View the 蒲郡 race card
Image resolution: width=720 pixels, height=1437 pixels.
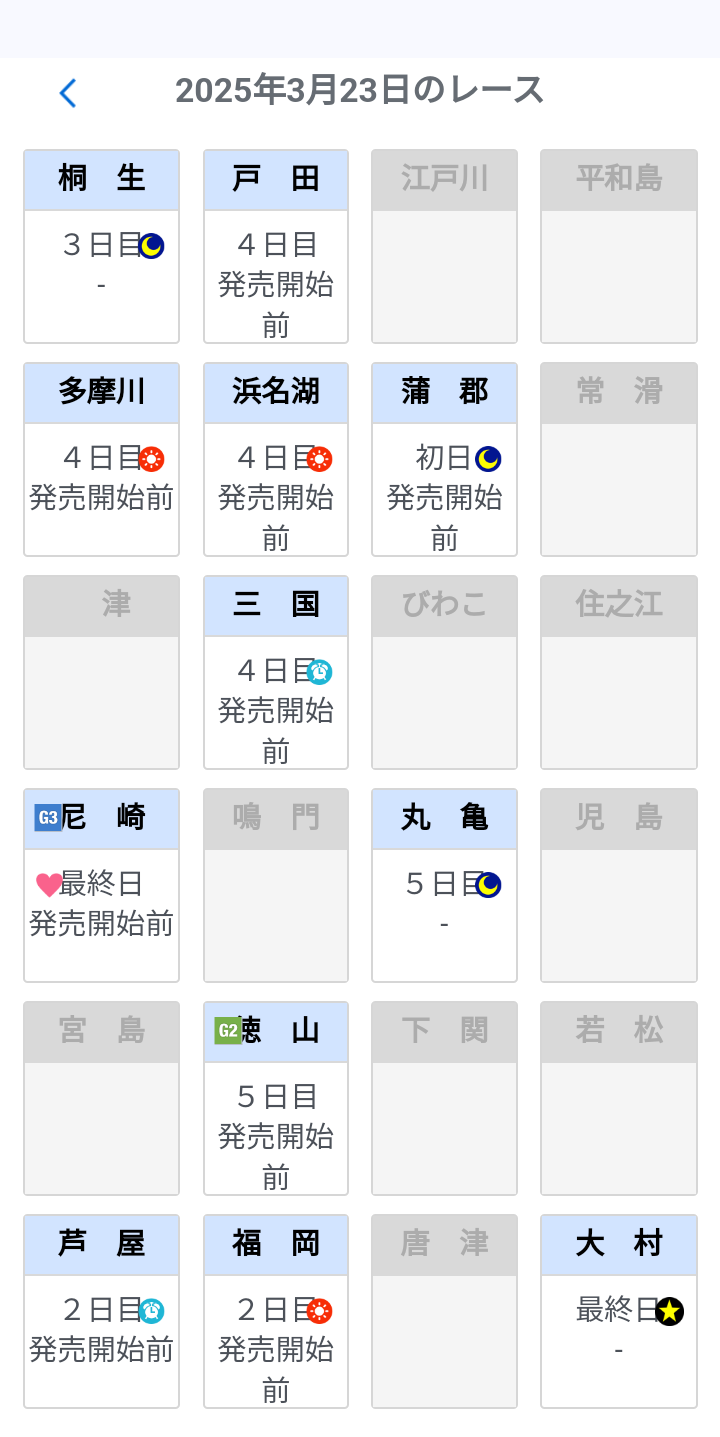pyautogui.click(x=444, y=459)
